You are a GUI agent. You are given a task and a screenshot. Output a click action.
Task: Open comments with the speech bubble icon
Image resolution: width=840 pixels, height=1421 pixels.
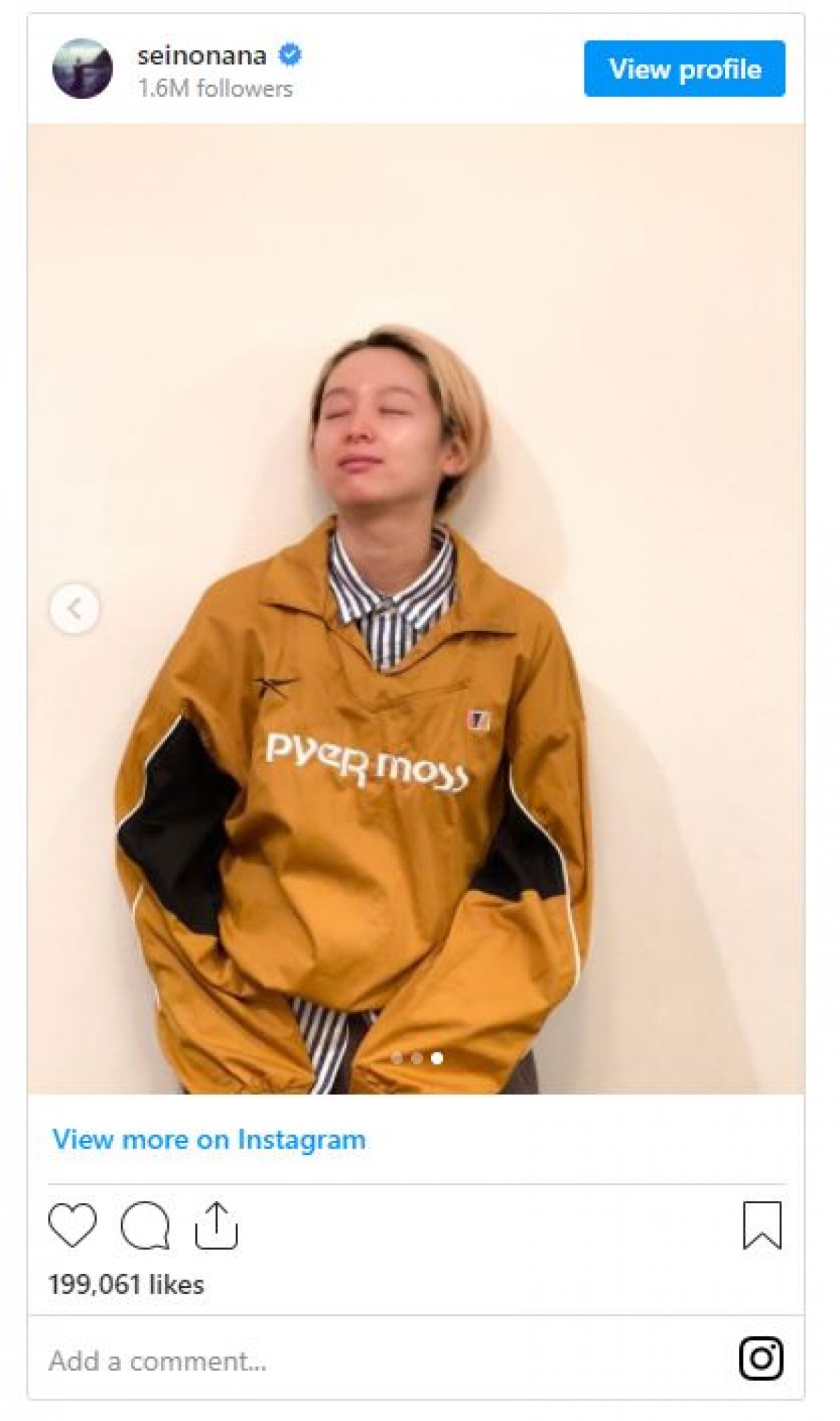pyautogui.click(x=145, y=1226)
